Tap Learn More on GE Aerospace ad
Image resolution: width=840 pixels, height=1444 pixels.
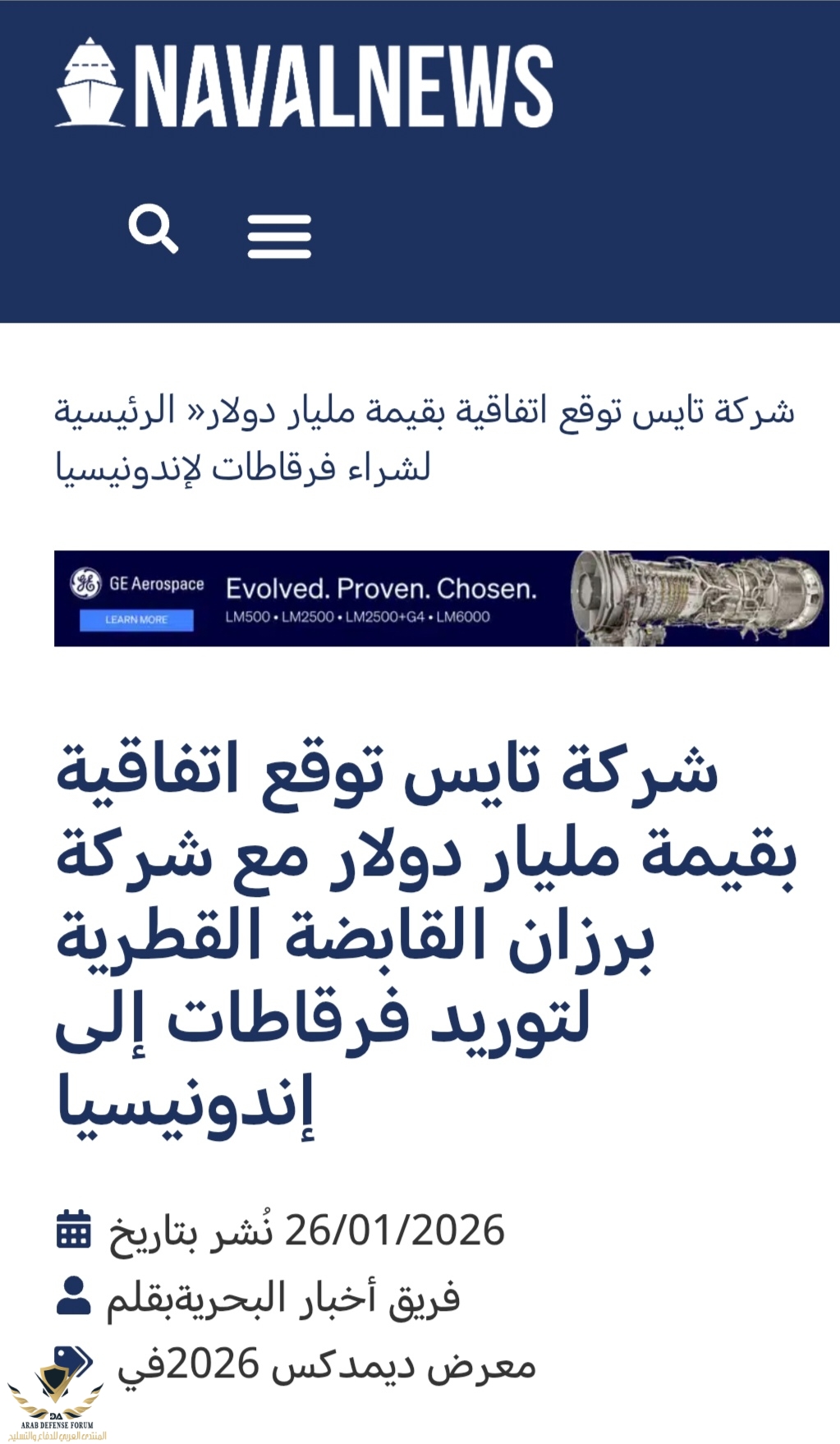(136, 619)
